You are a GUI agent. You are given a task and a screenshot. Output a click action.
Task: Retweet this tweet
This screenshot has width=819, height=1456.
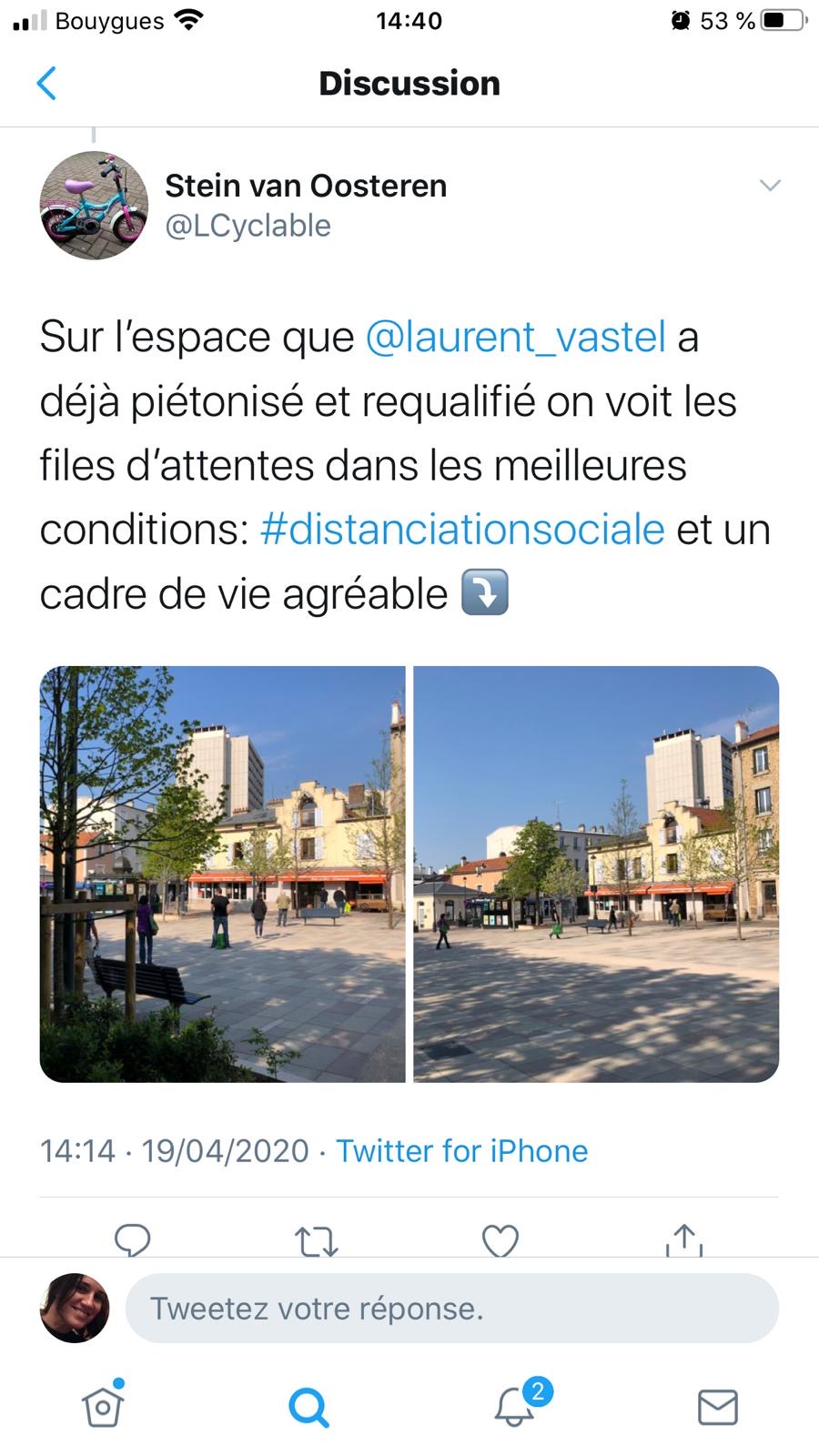[x=317, y=1239]
